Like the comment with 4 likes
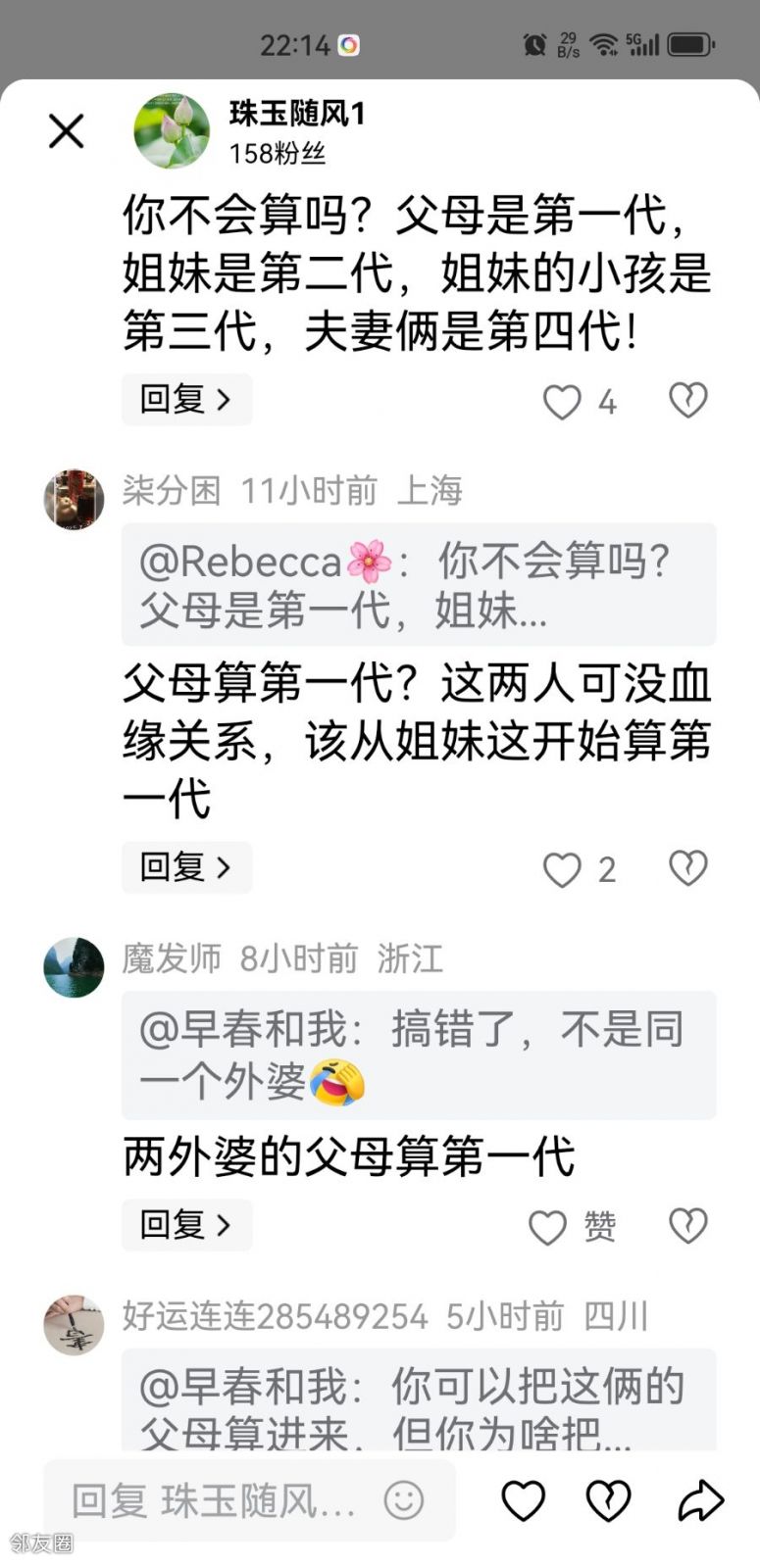The height and width of the screenshot is (1568, 760). [562, 402]
